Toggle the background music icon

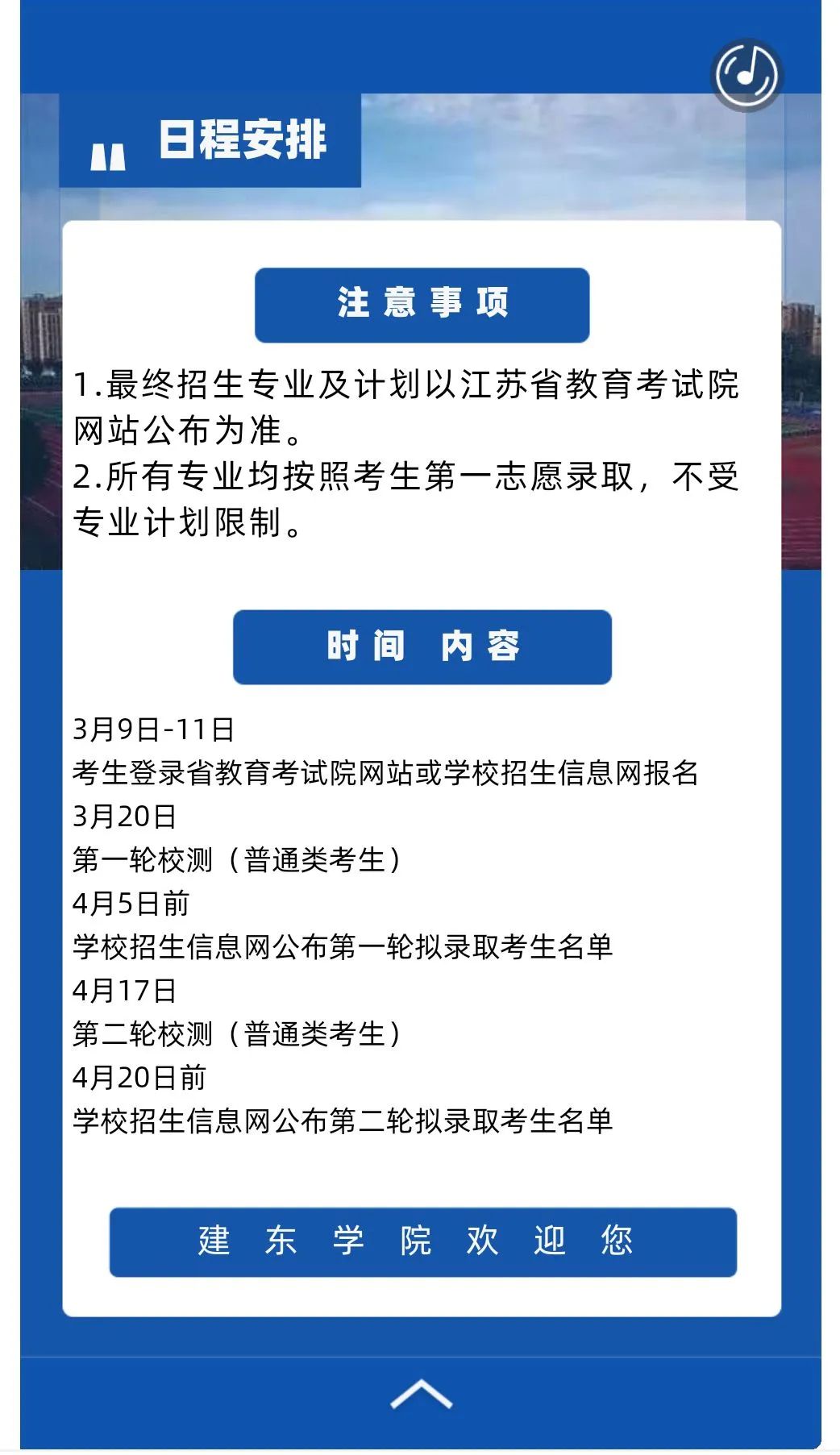click(746, 74)
